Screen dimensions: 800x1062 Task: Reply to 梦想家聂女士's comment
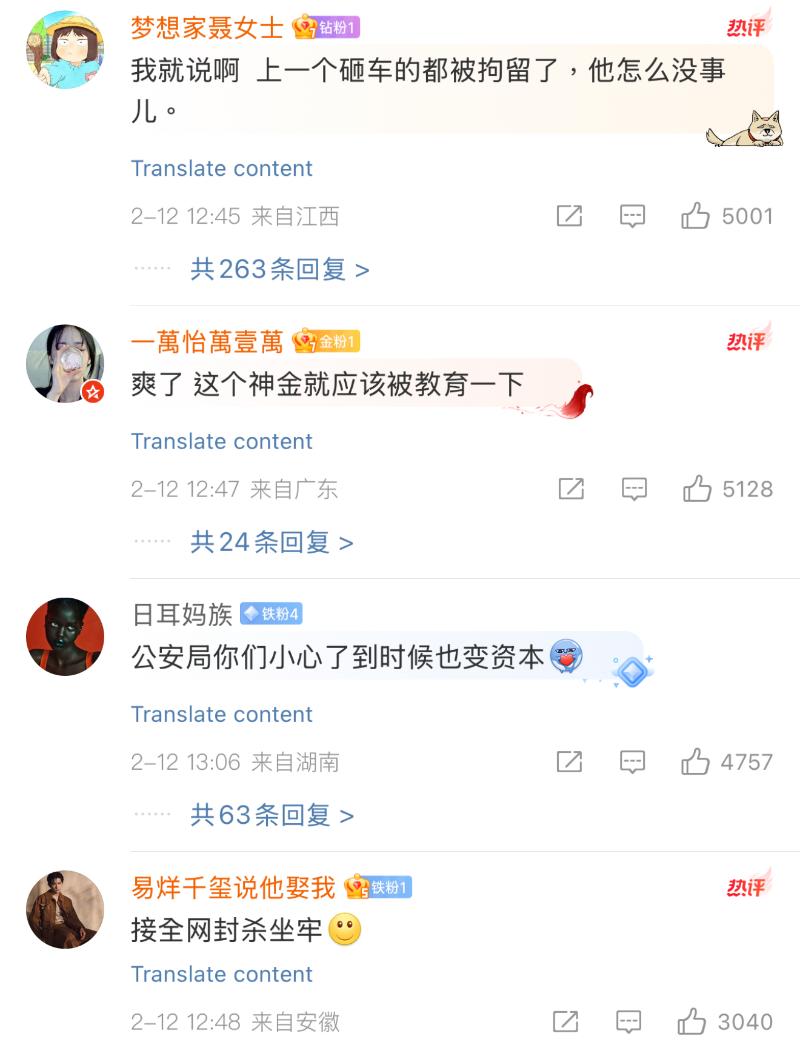point(632,216)
